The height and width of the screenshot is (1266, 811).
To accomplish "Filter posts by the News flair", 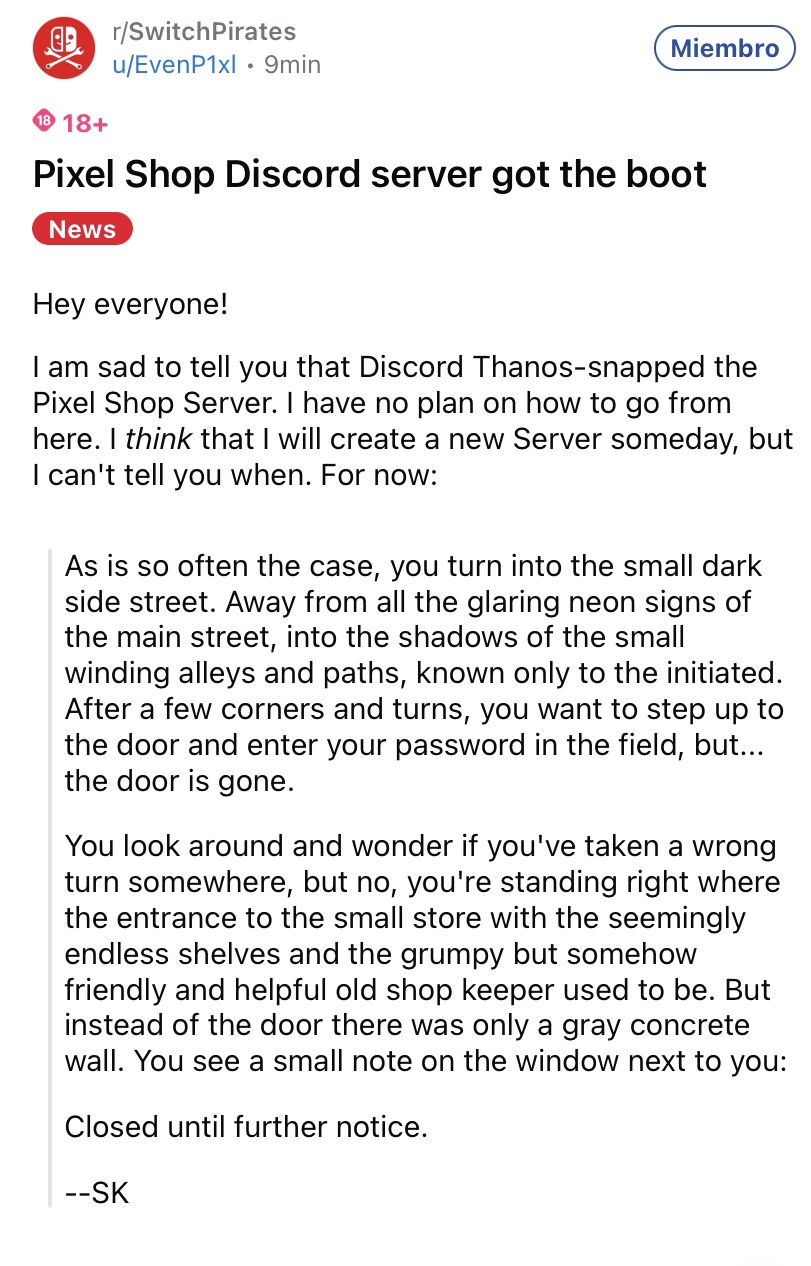I will pyautogui.click(x=82, y=229).
